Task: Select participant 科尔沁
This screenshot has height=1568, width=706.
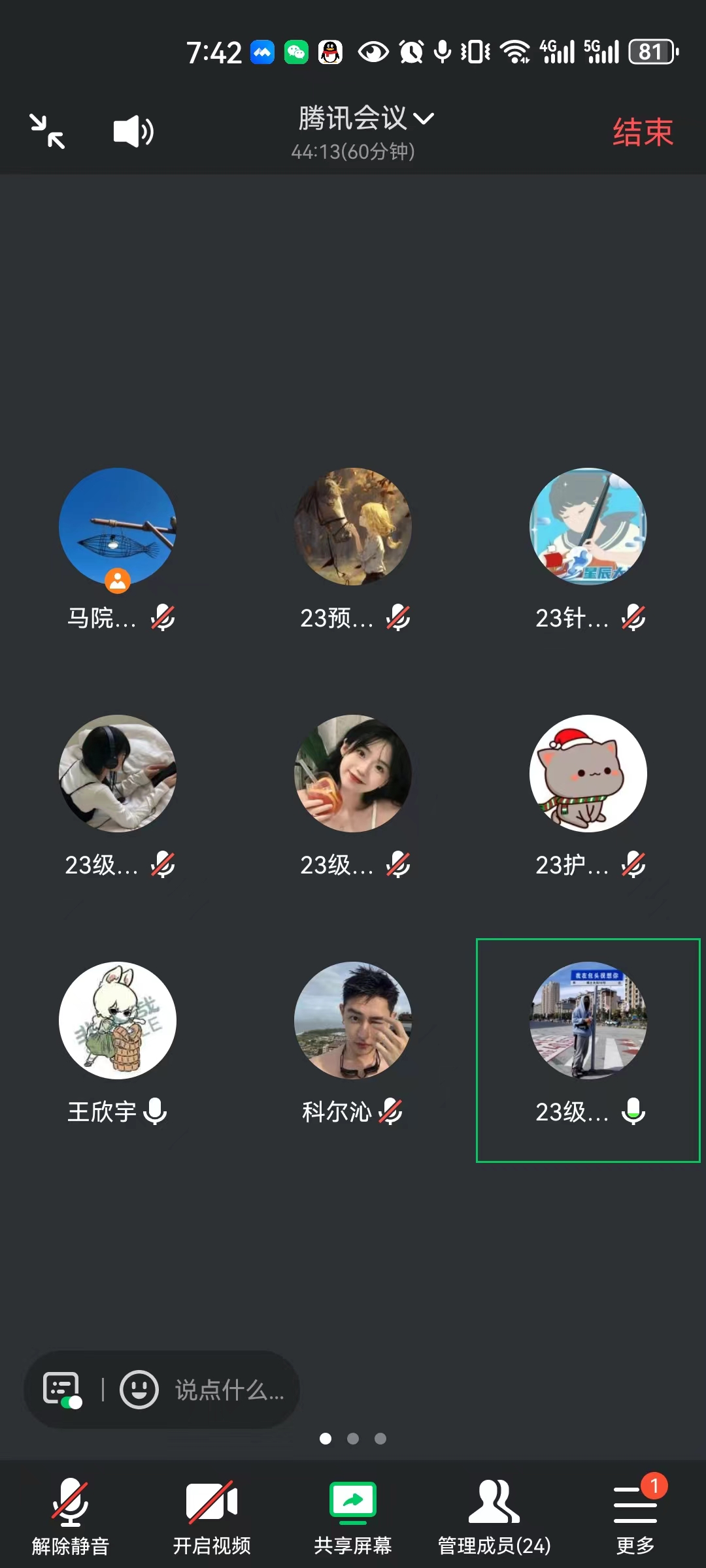Action: coord(353,1021)
